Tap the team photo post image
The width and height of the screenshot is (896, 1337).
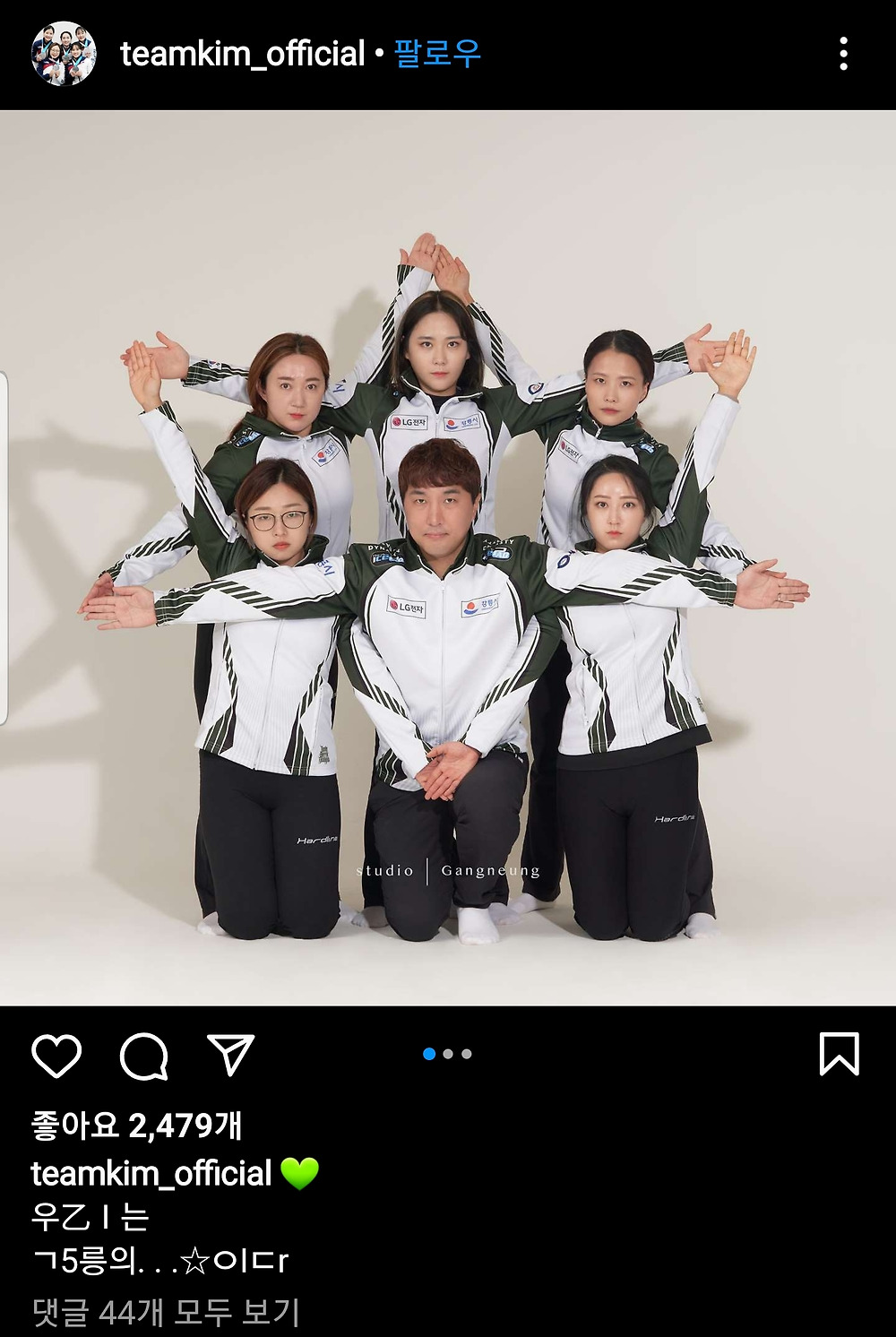(x=448, y=557)
